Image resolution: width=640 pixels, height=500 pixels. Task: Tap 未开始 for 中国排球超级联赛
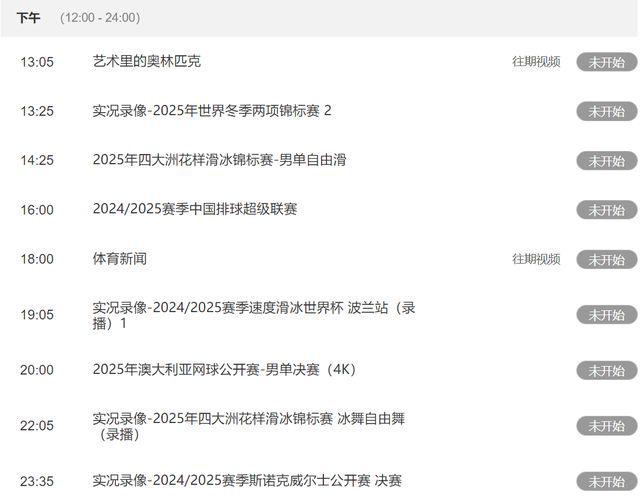pos(606,211)
